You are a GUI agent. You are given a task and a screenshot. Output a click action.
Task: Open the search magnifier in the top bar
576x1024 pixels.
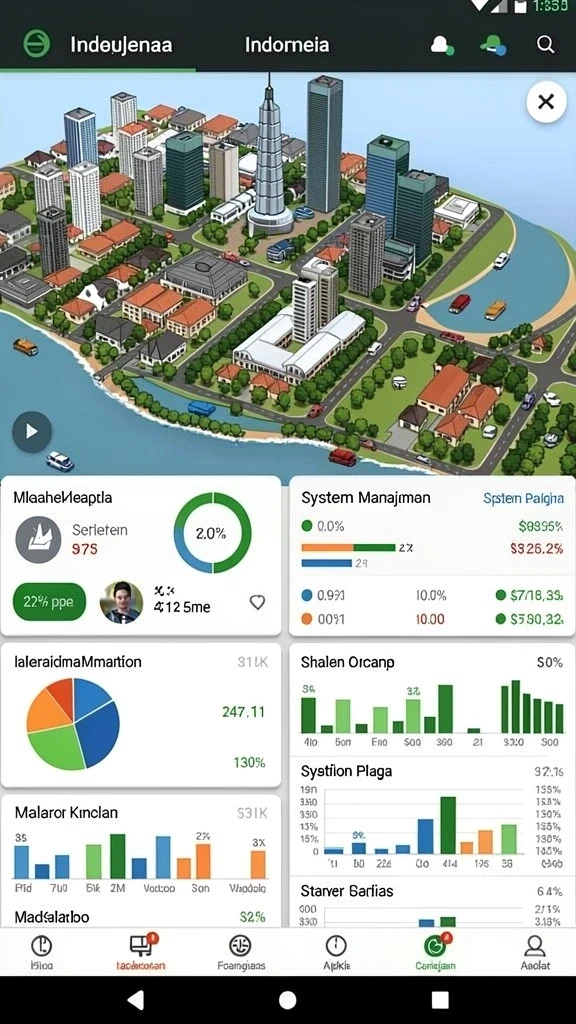pyautogui.click(x=545, y=44)
